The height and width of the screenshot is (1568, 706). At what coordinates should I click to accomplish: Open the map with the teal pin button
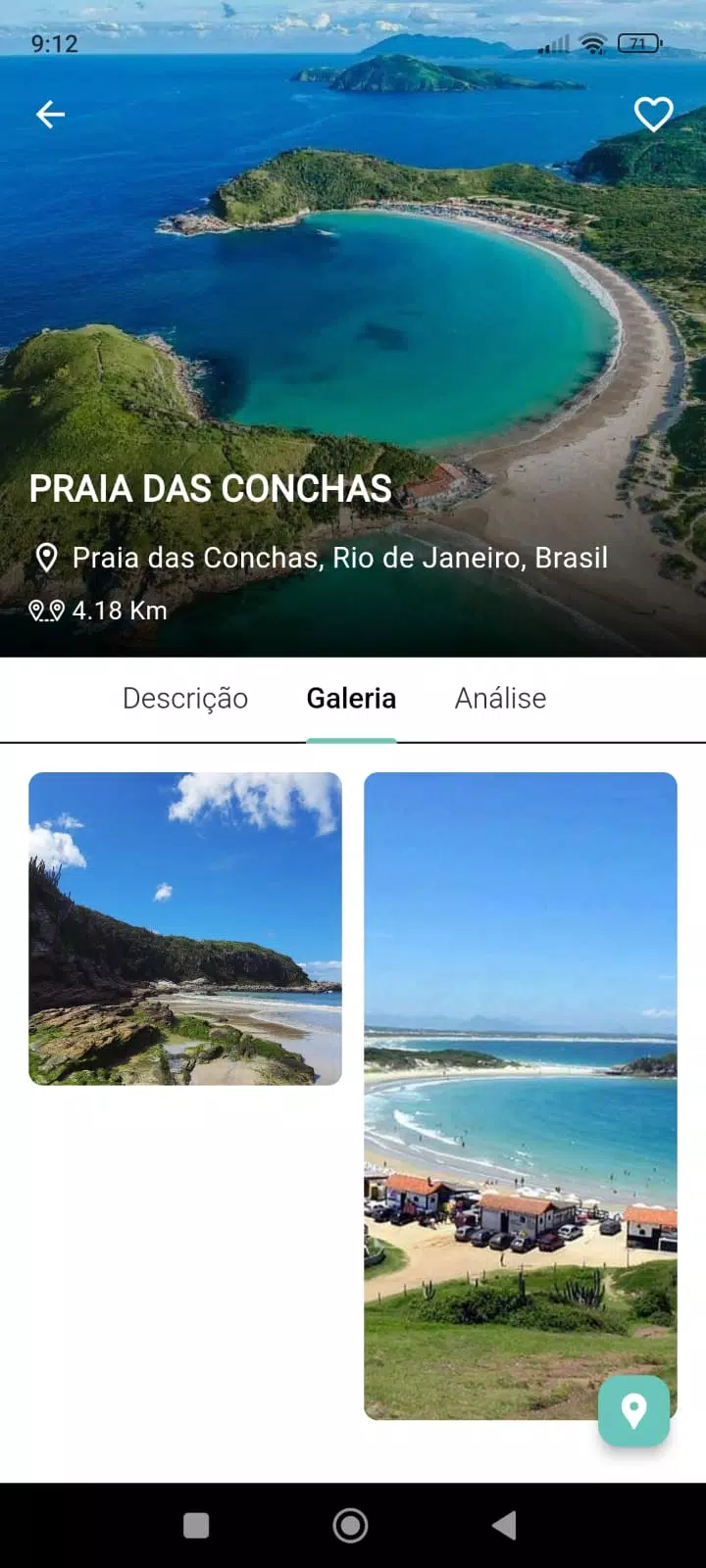(633, 1412)
